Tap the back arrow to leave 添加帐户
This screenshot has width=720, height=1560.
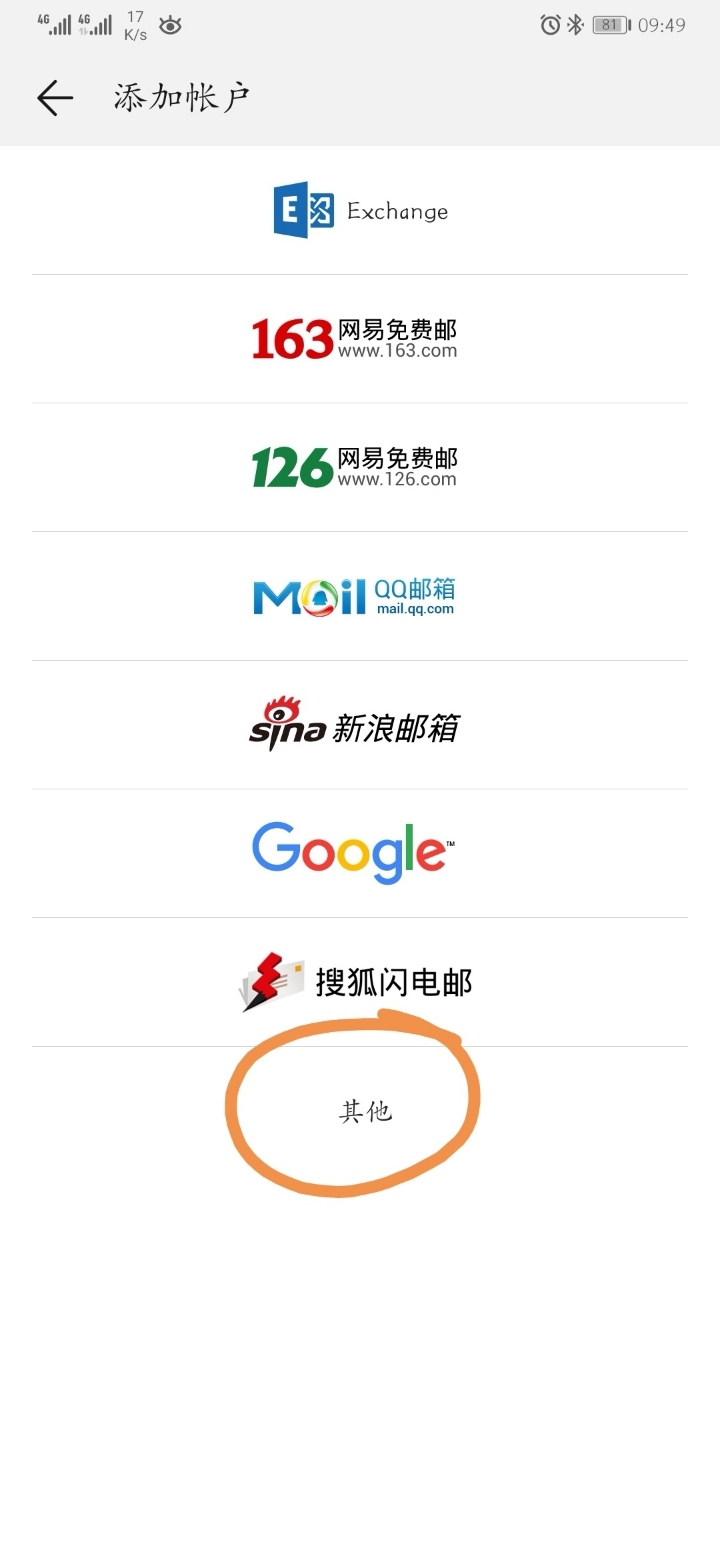pyautogui.click(x=55, y=98)
